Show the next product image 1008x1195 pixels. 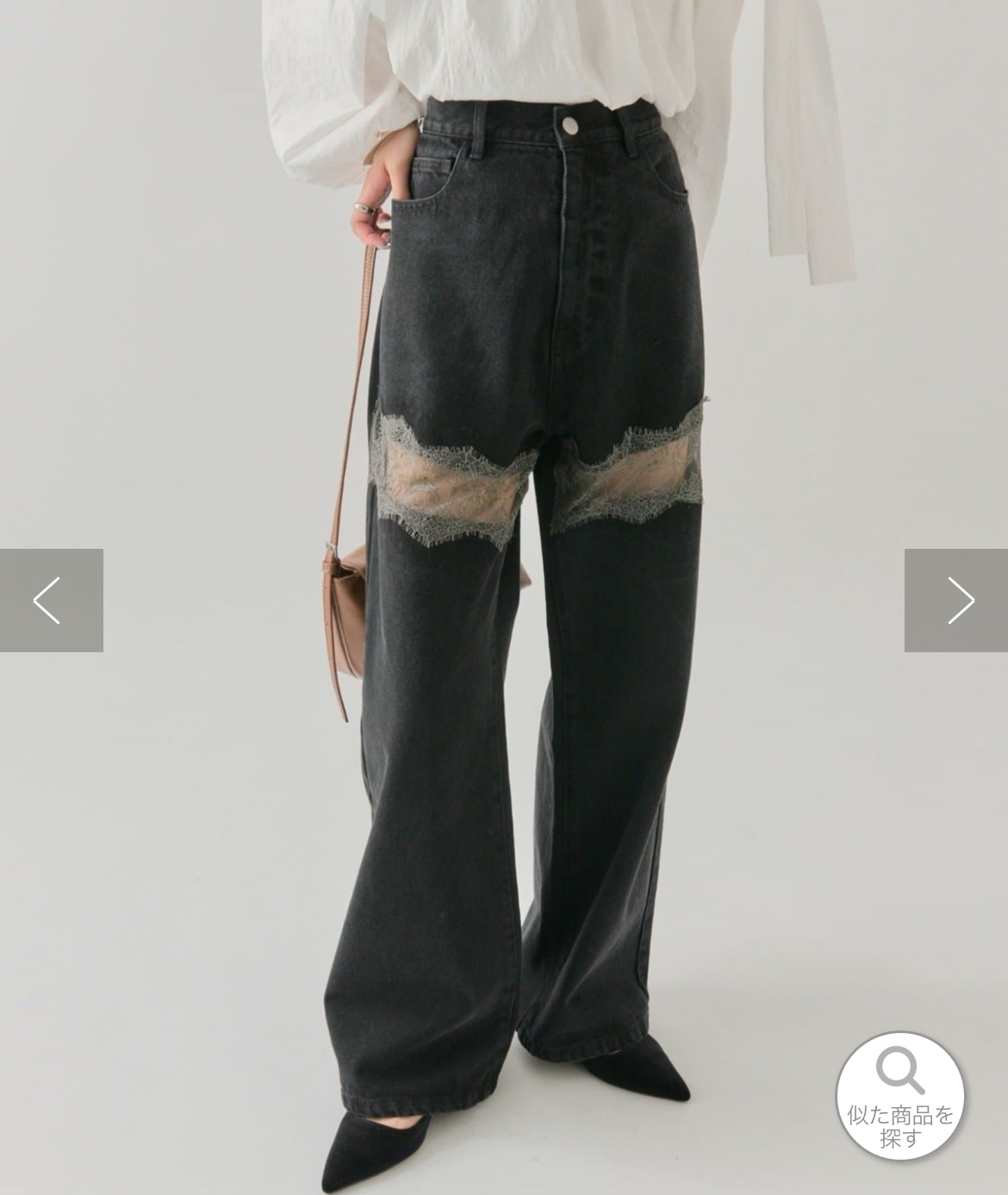(956, 601)
